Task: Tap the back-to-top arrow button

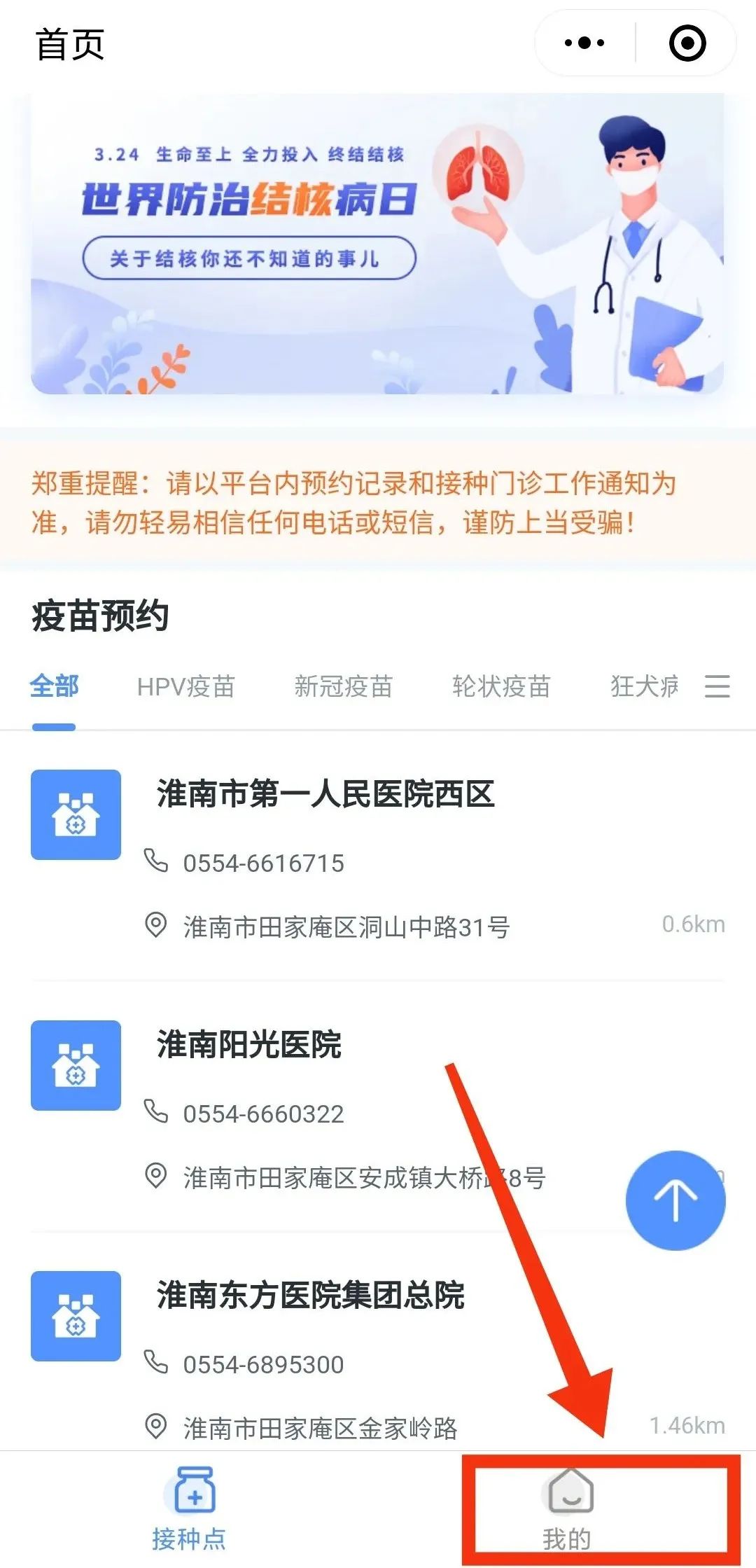Action: (675, 1200)
